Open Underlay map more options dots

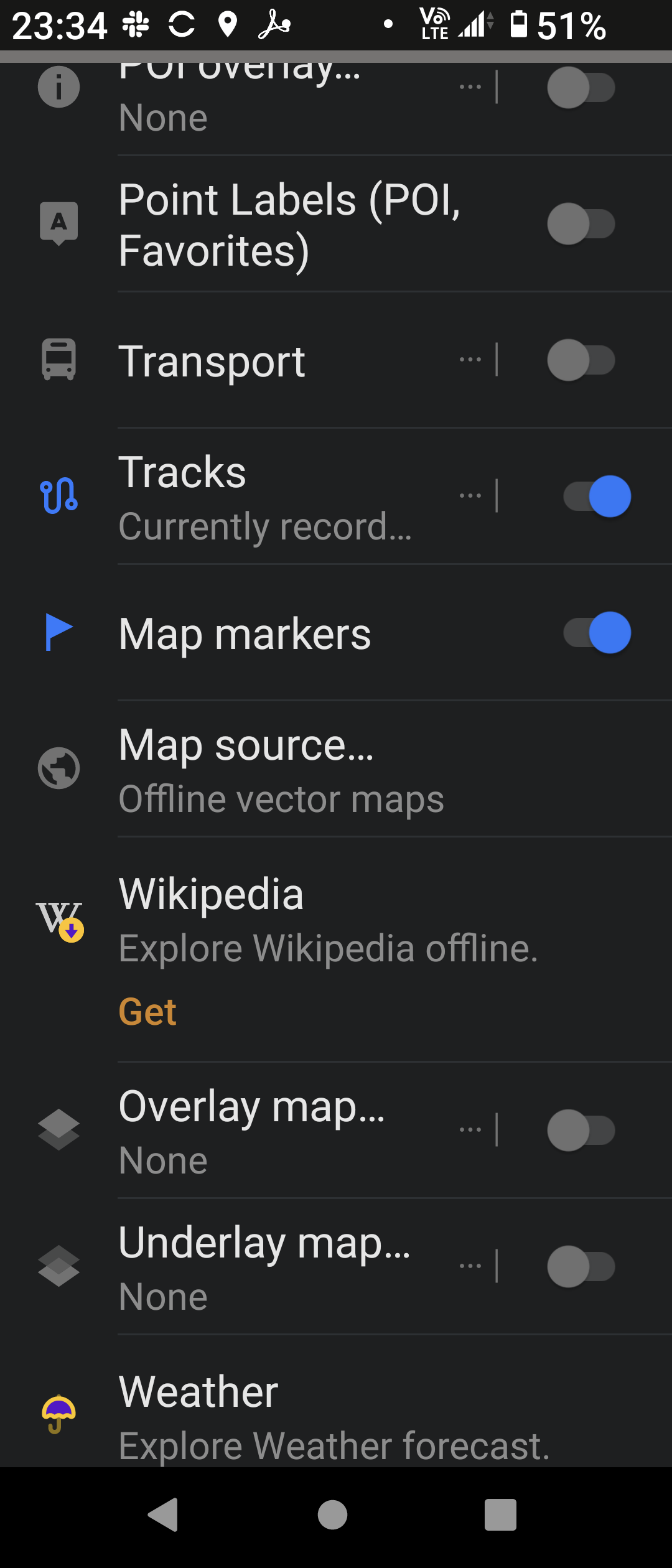(470, 1266)
